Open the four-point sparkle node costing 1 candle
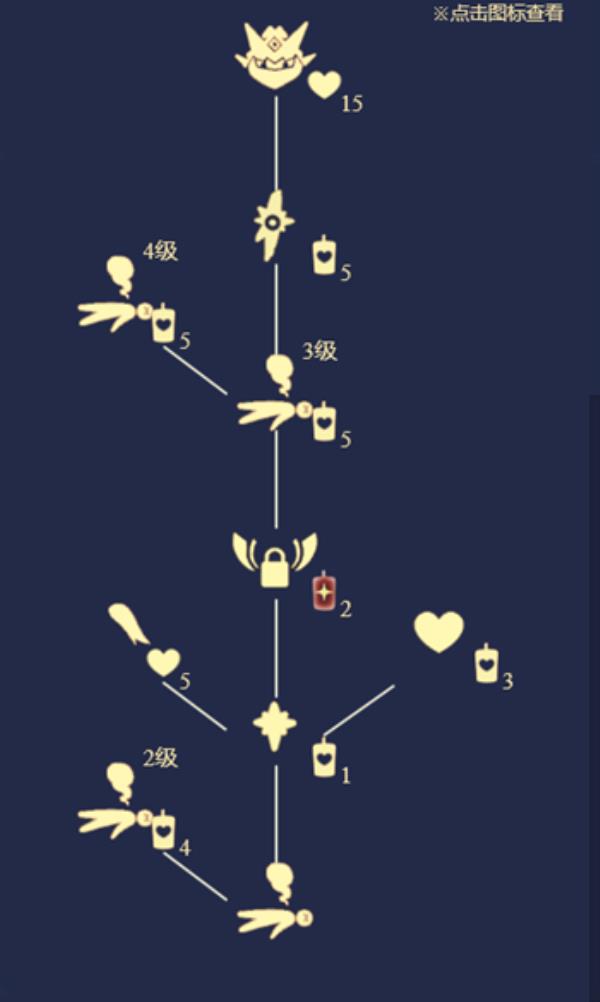Screen dimensions: 600x1002 [x=274, y=726]
